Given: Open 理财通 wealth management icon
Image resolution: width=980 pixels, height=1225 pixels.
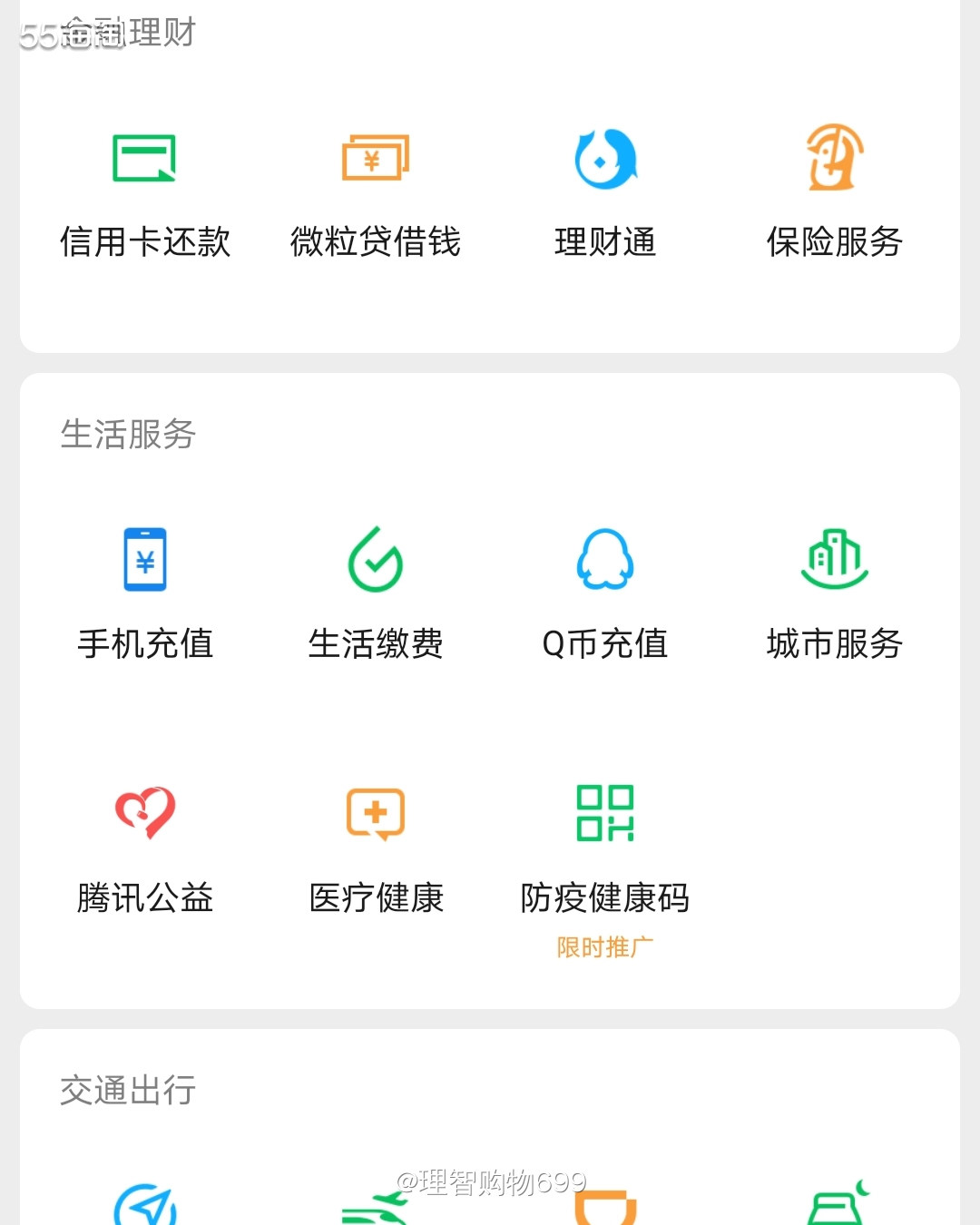Looking at the screenshot, I should (605, 159).
